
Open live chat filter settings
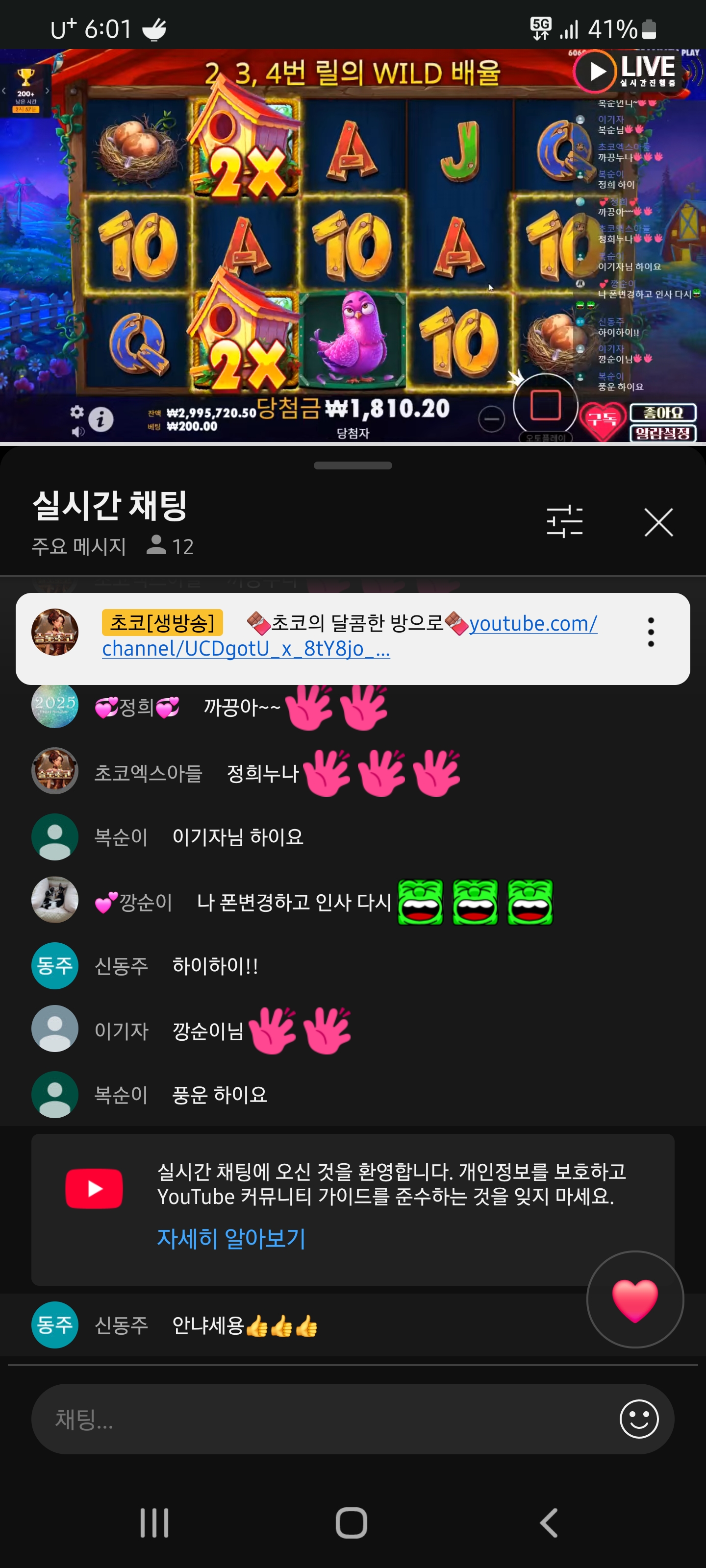[564, 522]
